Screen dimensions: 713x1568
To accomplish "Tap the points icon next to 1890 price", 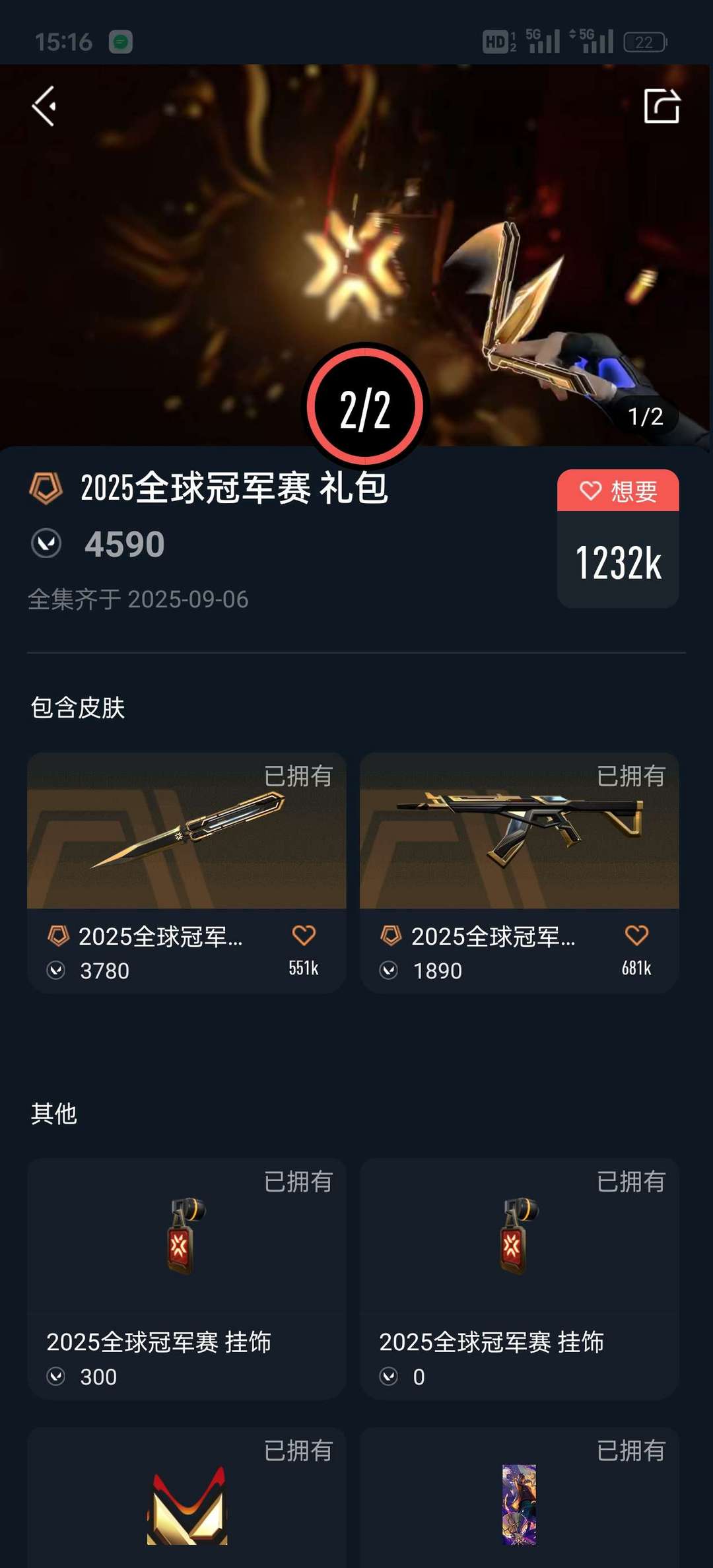I will tap(391, 971).
